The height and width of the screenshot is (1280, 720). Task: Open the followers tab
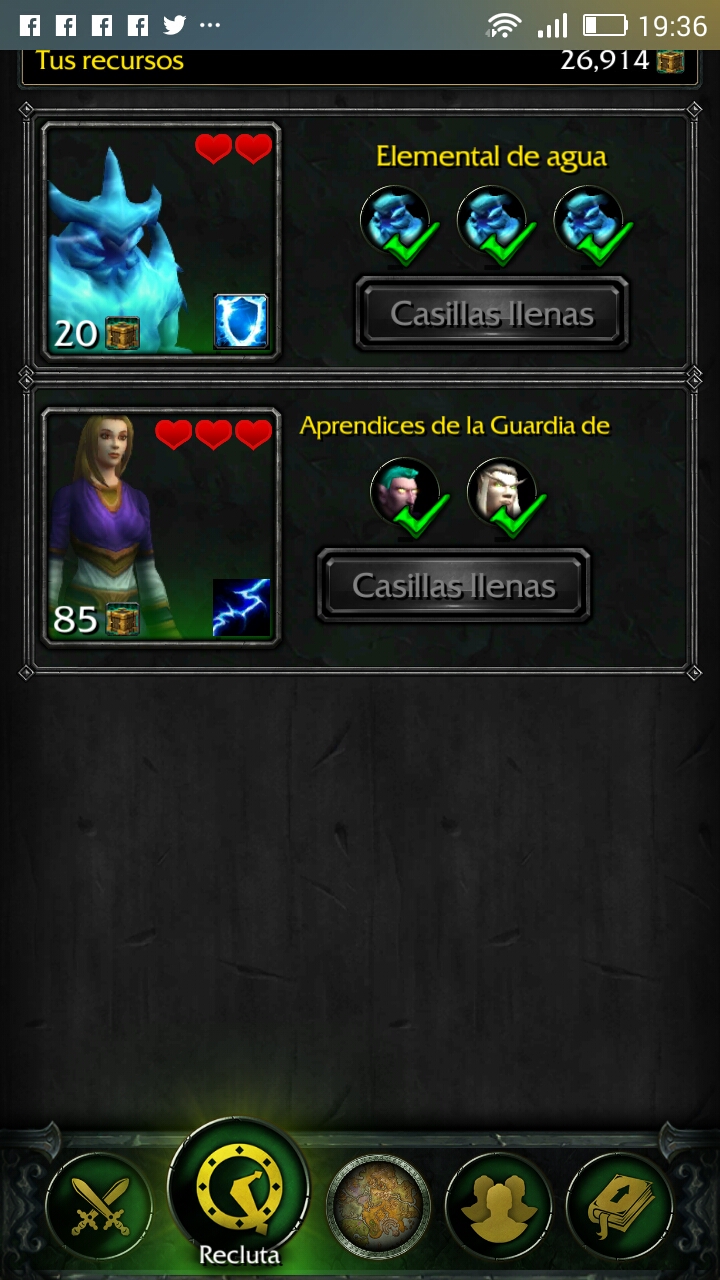tap(498, 1205)
